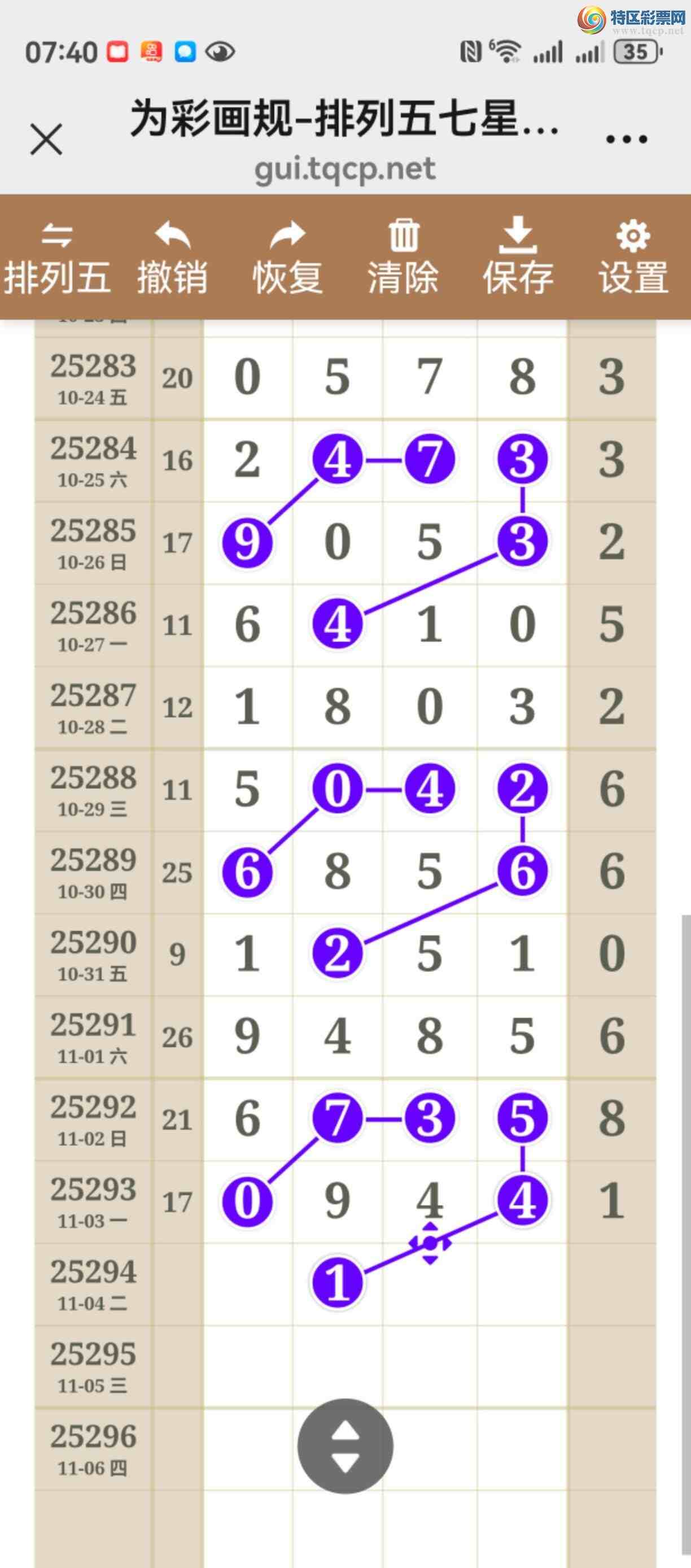Image resolution: width=691 pixels, height=1568 pixels.
Task: Redo the action with 恢复
Action: click(x=288, y=259)
